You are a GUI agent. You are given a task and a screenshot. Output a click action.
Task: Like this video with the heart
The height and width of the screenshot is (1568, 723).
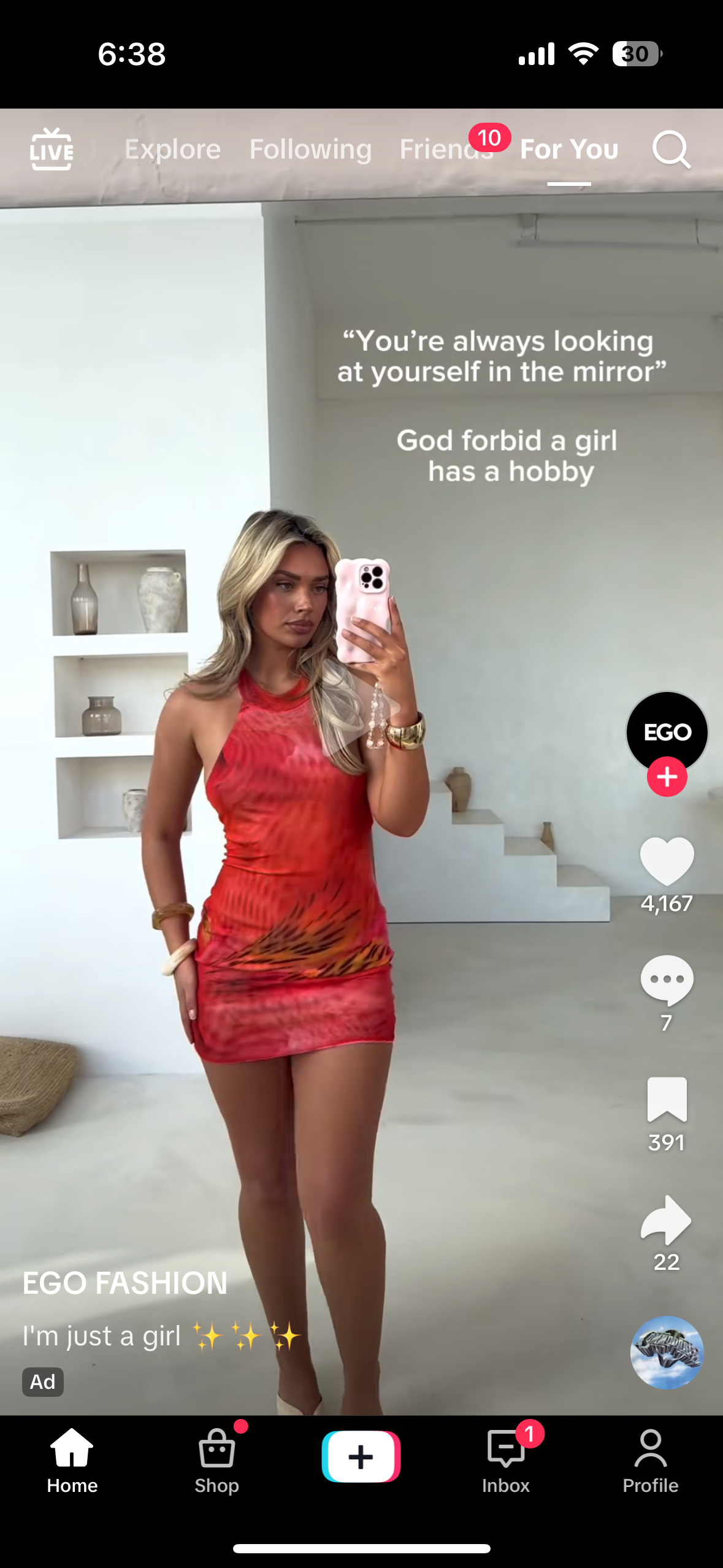point(667,860)
